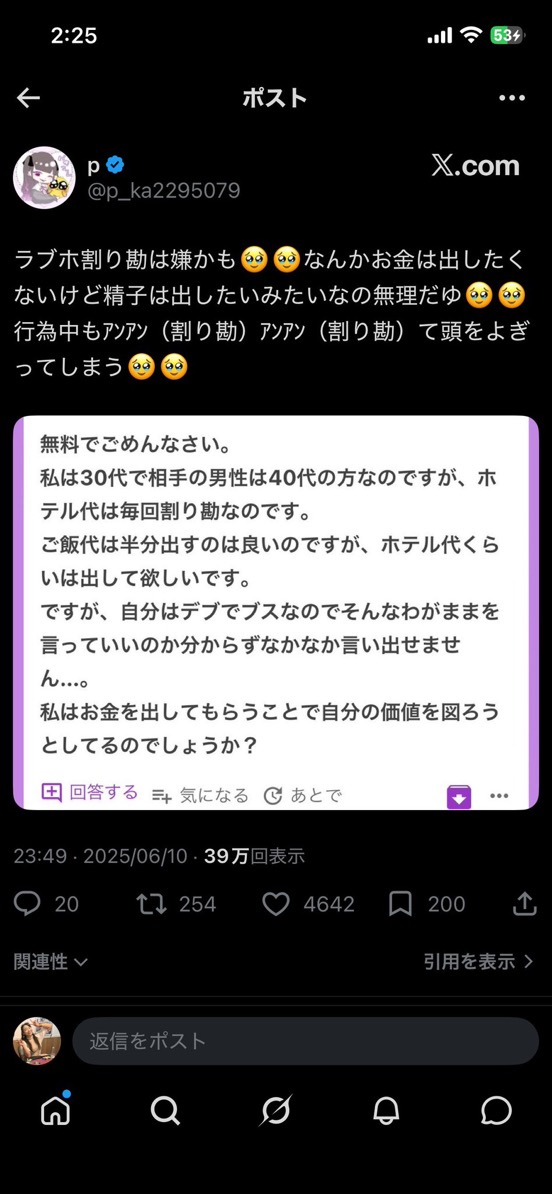Image resolution: width=552 pixels, height=1194 pixels.
Task: Open the replies via the comment icon
Action: (x=27, y=904)
